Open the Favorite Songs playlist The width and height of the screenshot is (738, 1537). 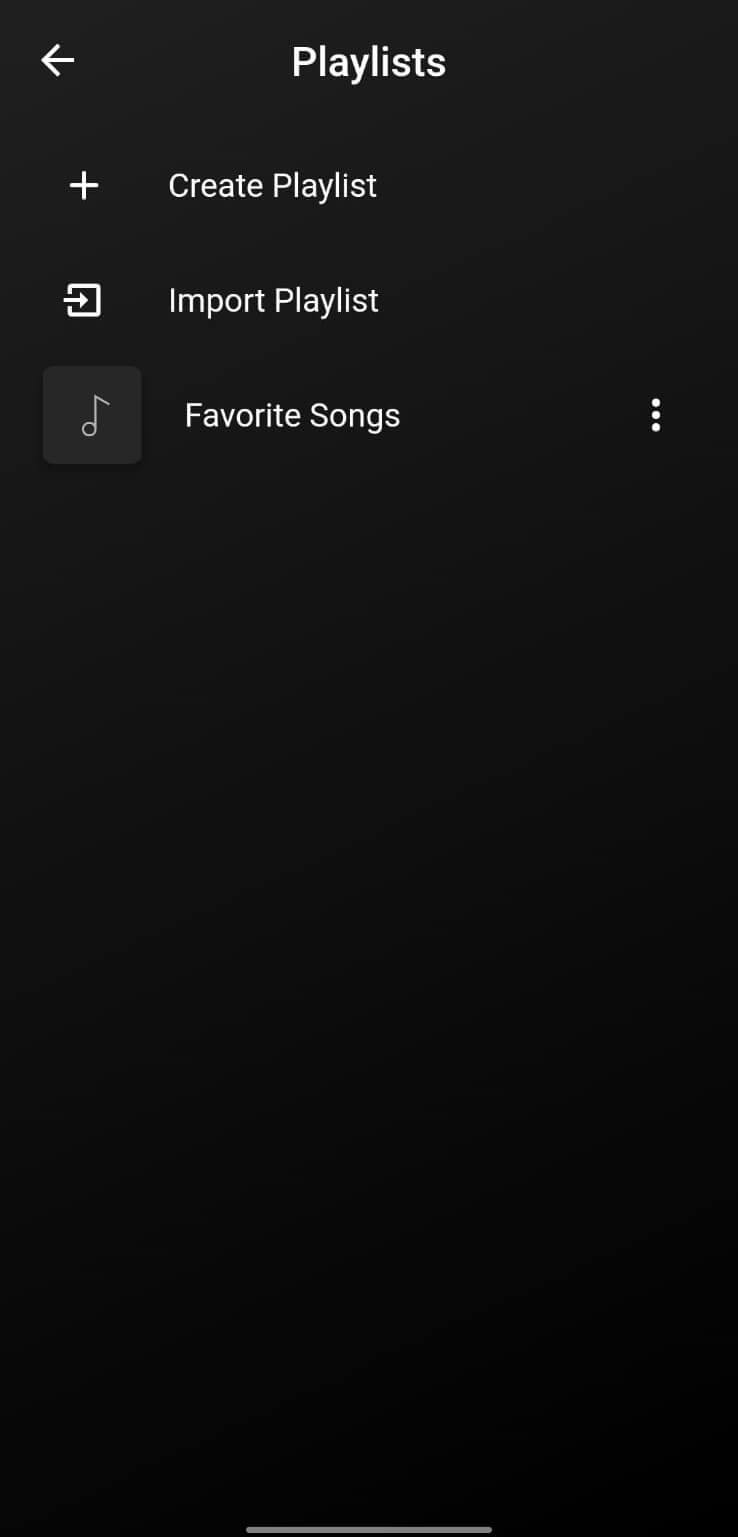pyautogui.click(x=292, y=416)
